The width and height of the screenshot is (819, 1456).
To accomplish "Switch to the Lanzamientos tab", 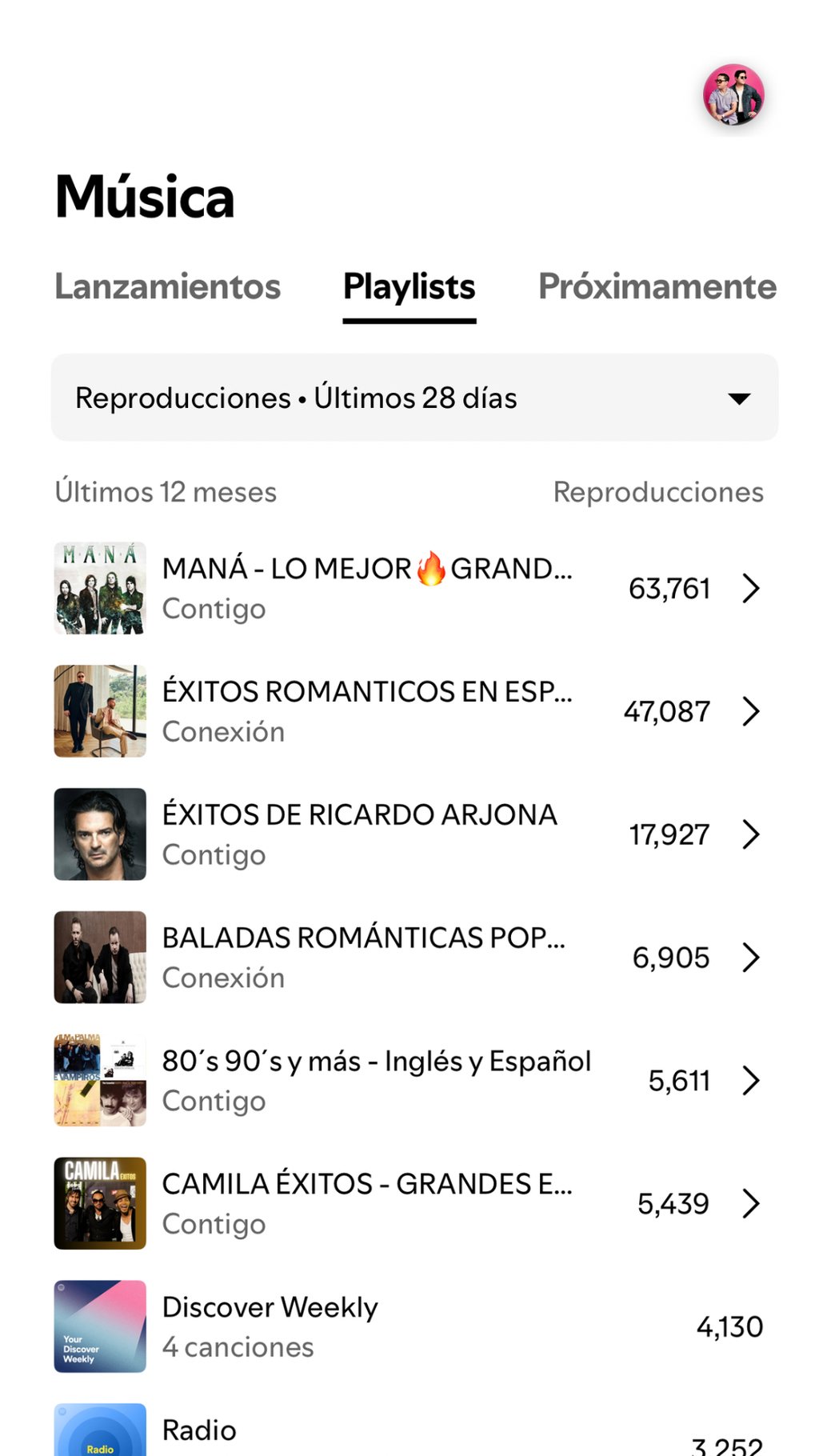I will pos(168,286).
